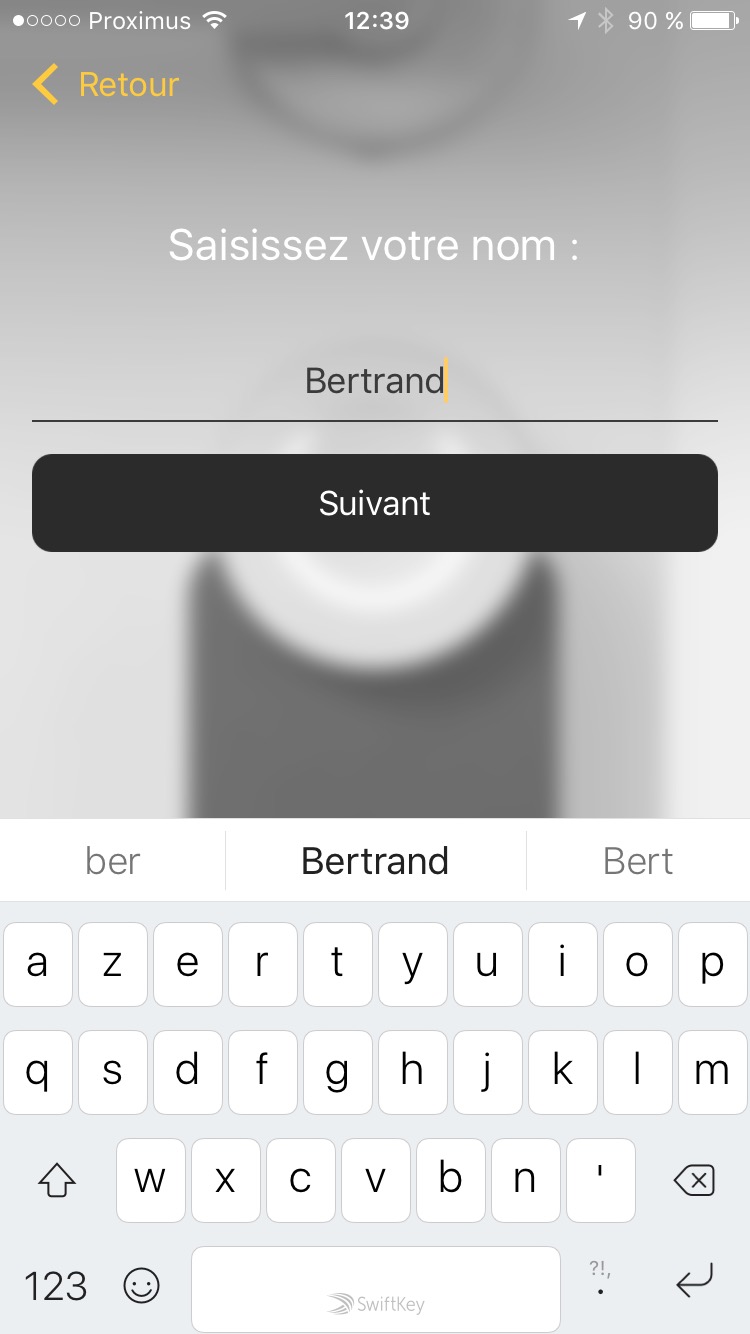Tap the name field containing Bertrand
This screenshot has width=750, height=1334.
(375, 381)
